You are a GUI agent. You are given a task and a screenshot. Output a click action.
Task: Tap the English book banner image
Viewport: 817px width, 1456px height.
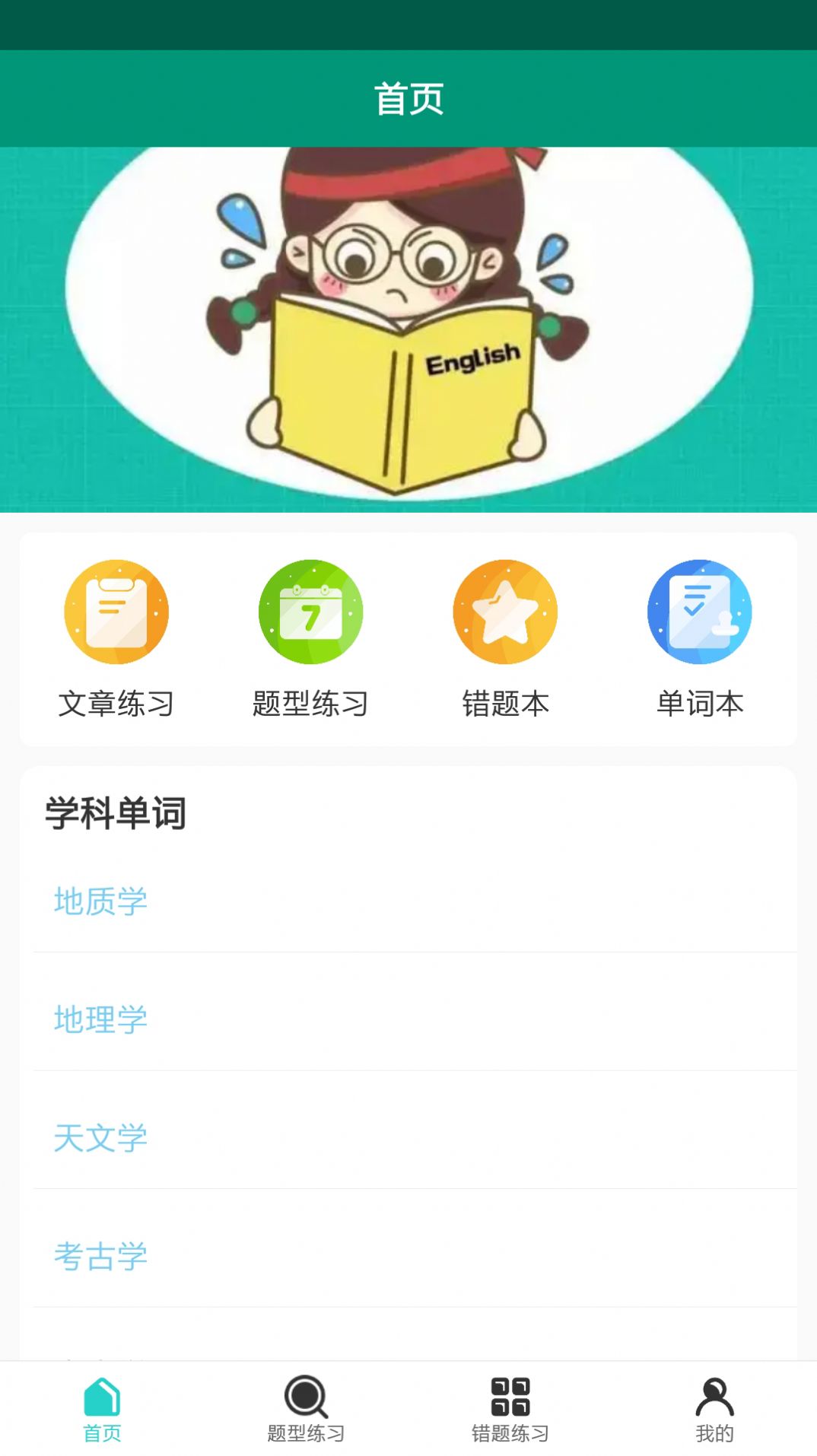408,327
